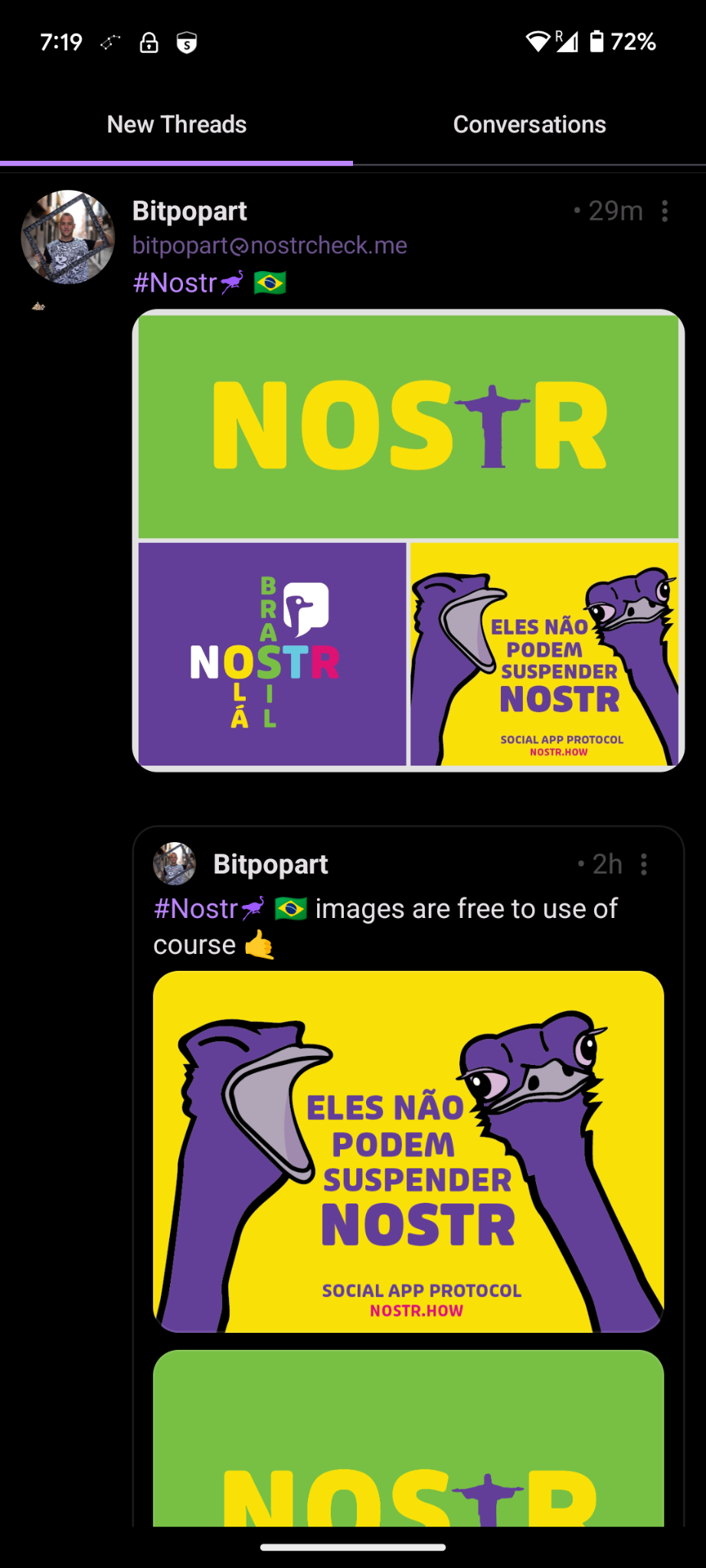Viewport: 706px width, 1568px height.
Task: Open the purple Nostr Brasil image
Action: tap(273, 654)
